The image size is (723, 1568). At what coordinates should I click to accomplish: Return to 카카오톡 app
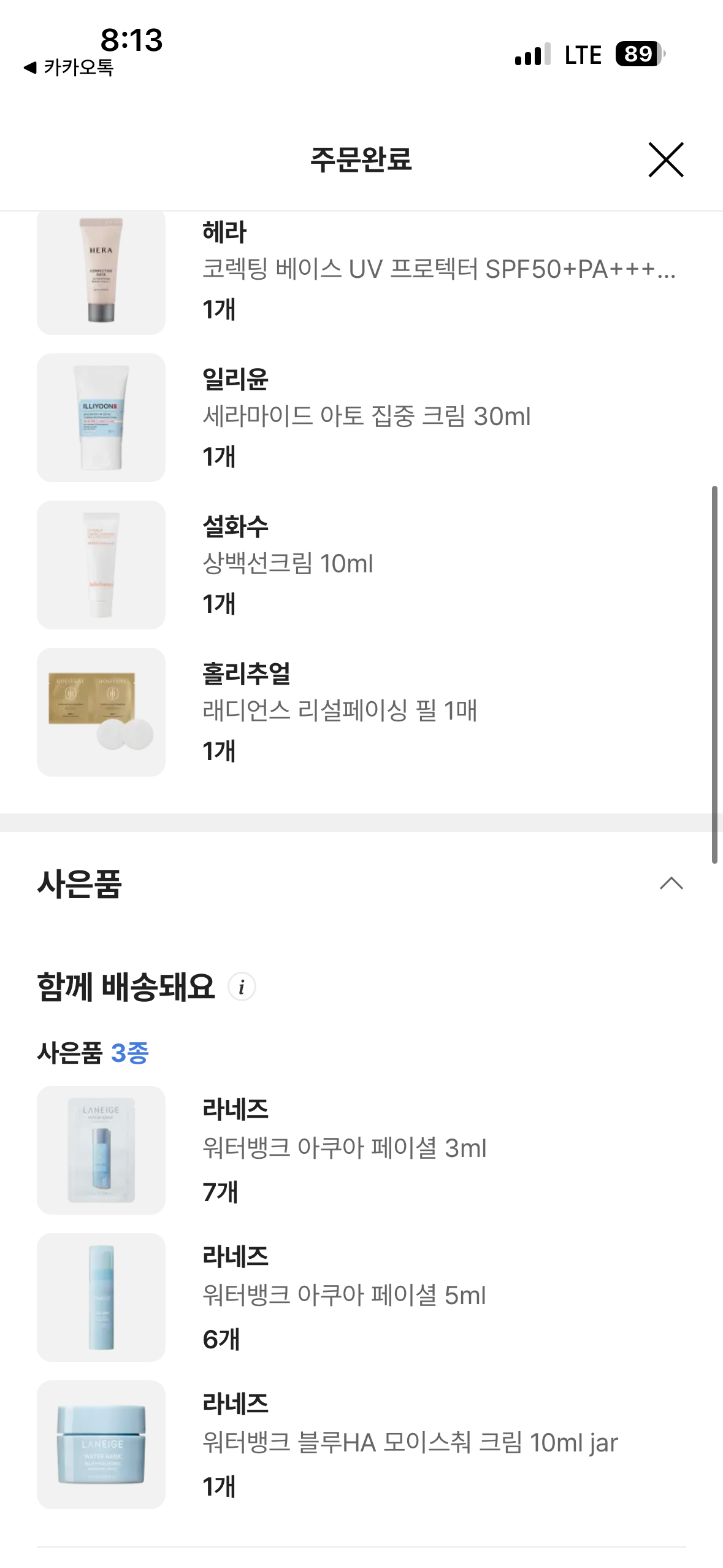click(69, 67)
